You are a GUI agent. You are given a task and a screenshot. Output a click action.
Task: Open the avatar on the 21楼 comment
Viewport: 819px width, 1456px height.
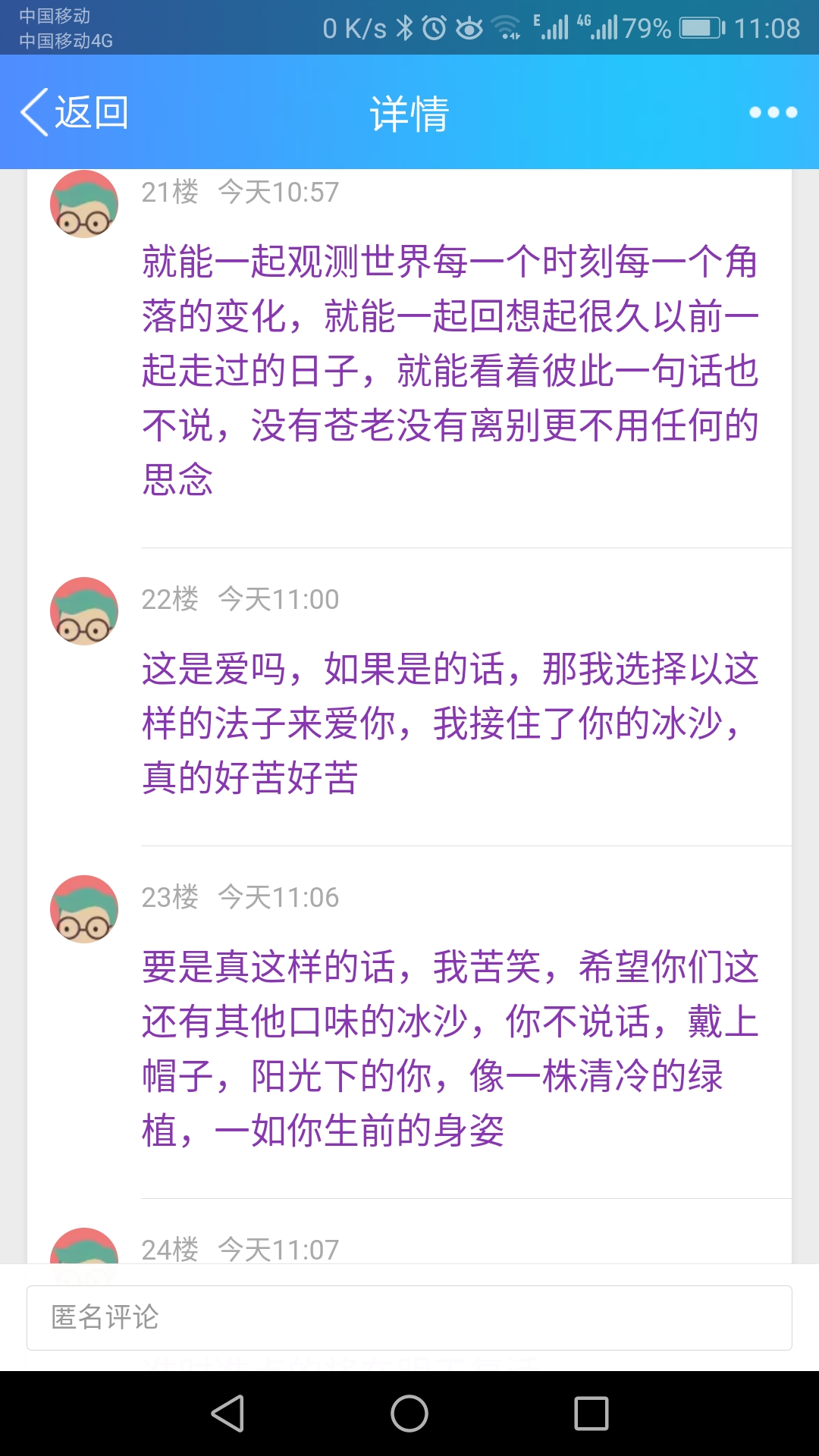pyautogui.click(x=84, y=204)
